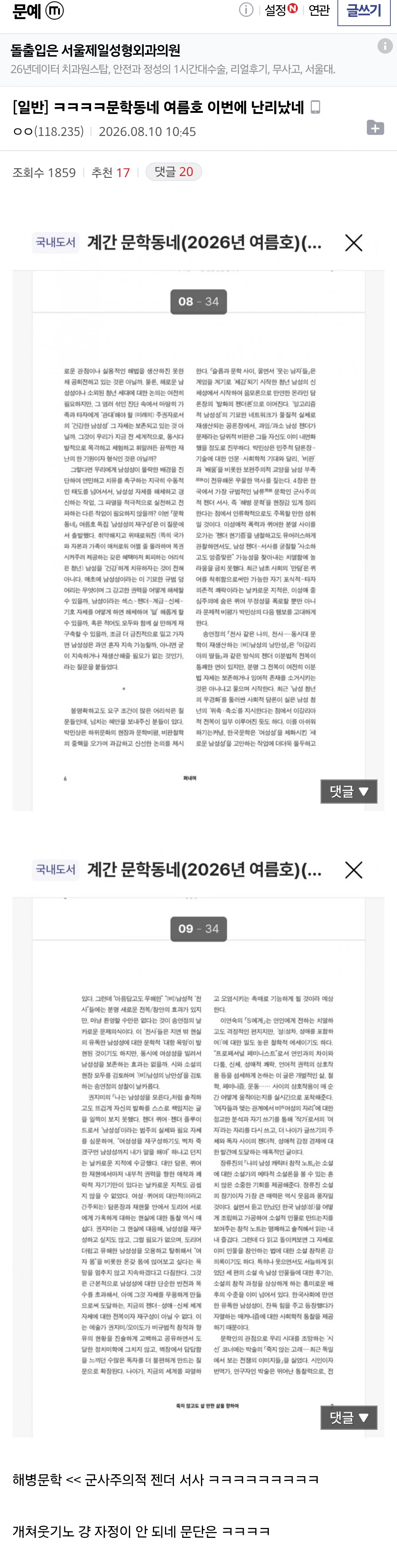This screenshot has height=1568, width=397.
Task: Open 설정 settings in the header
Action: click(281, 10)
